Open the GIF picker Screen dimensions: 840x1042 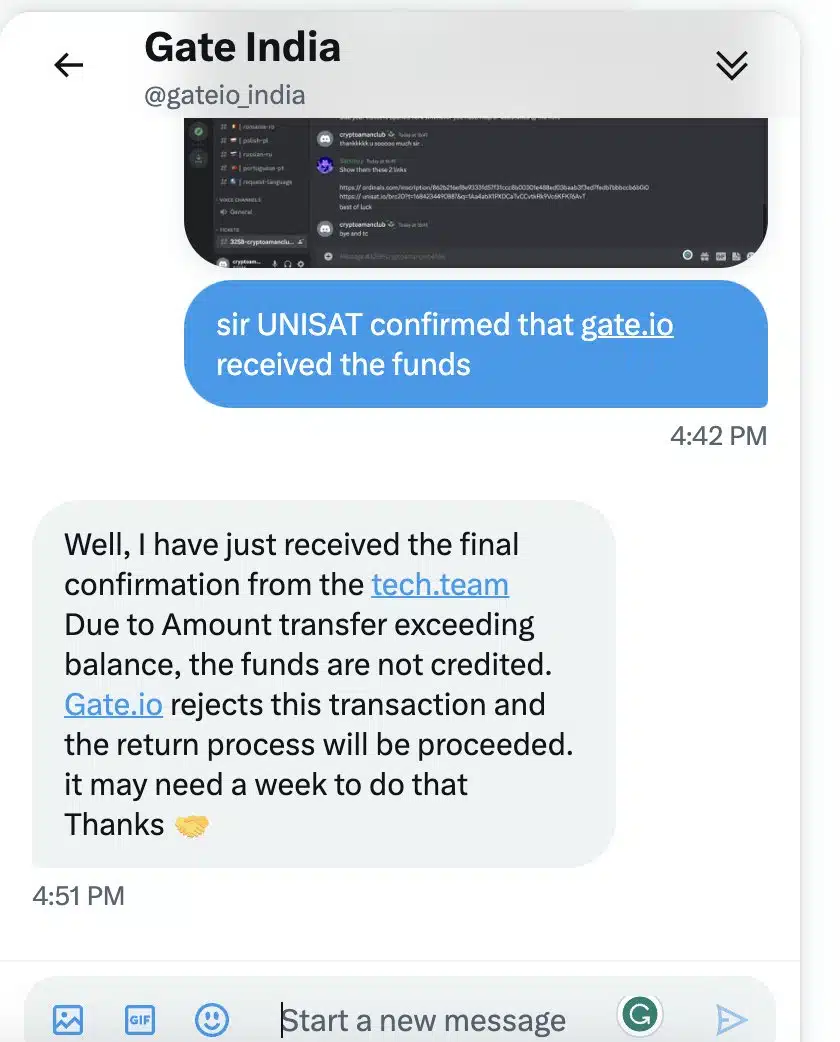click(139, 1019)
